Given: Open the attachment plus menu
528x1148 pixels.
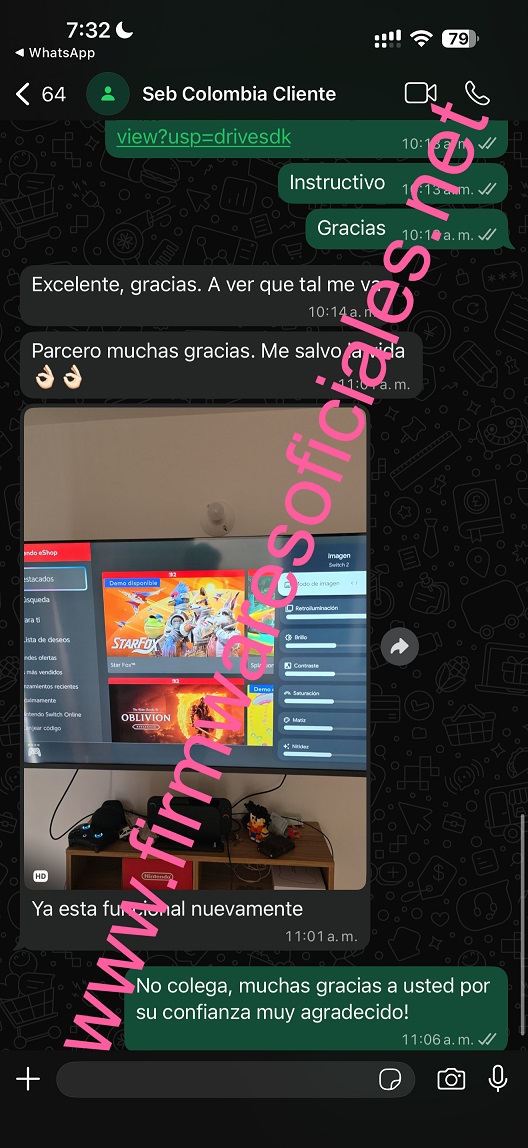Looking at the screenshot, I should tap(28, 1078).
